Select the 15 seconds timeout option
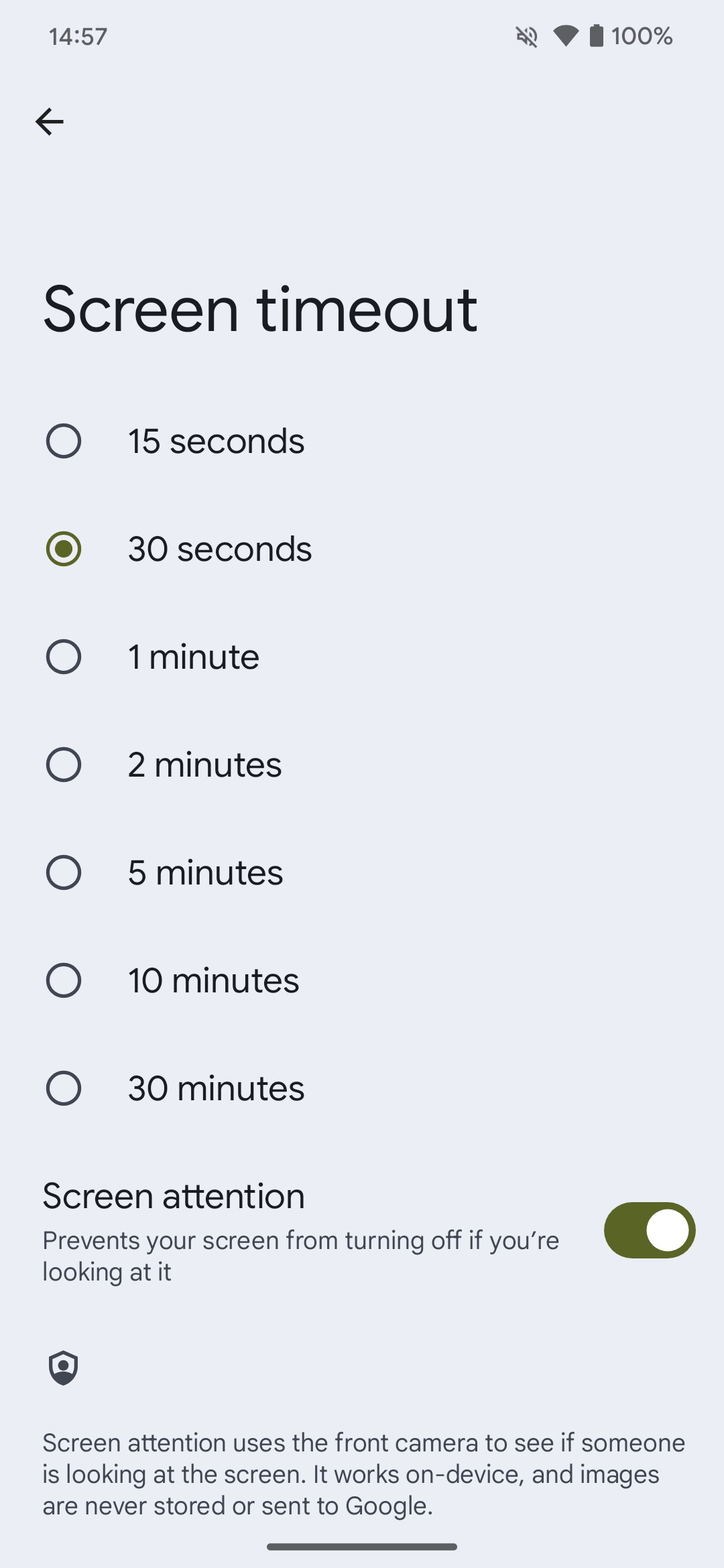 pyautogui.click(x=362, y=441)
